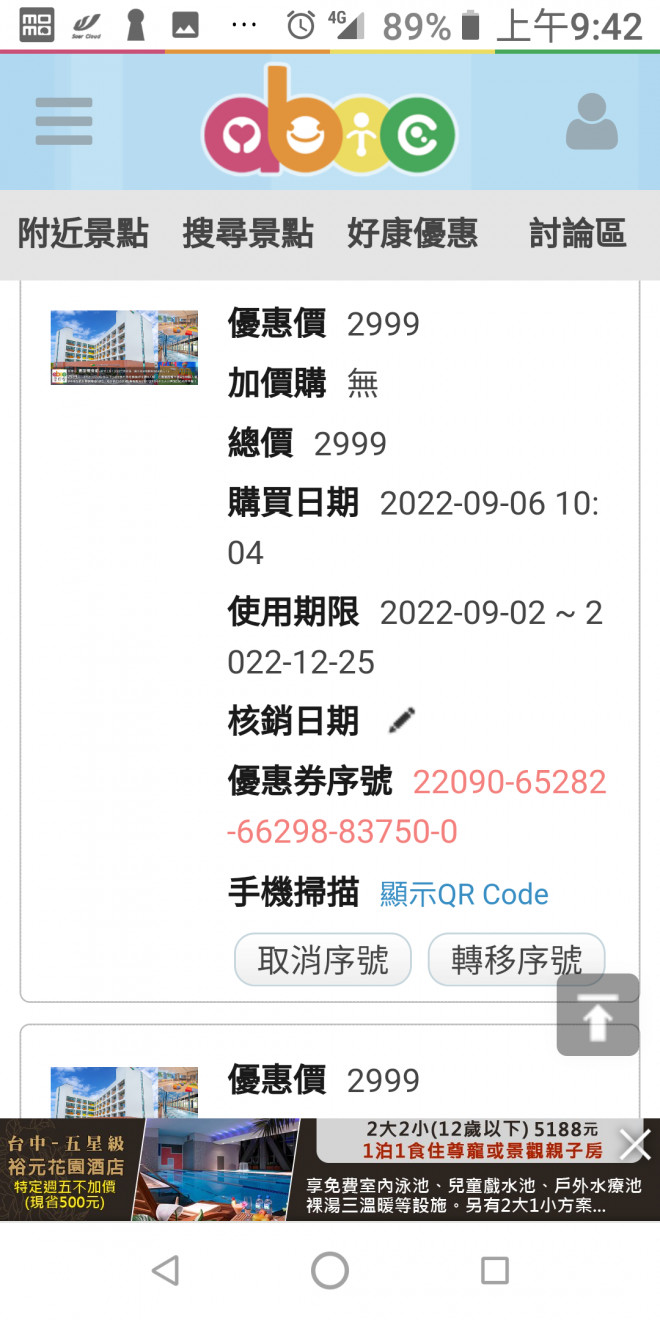
Task: Open 好康優惠 section
Action: 412,234
